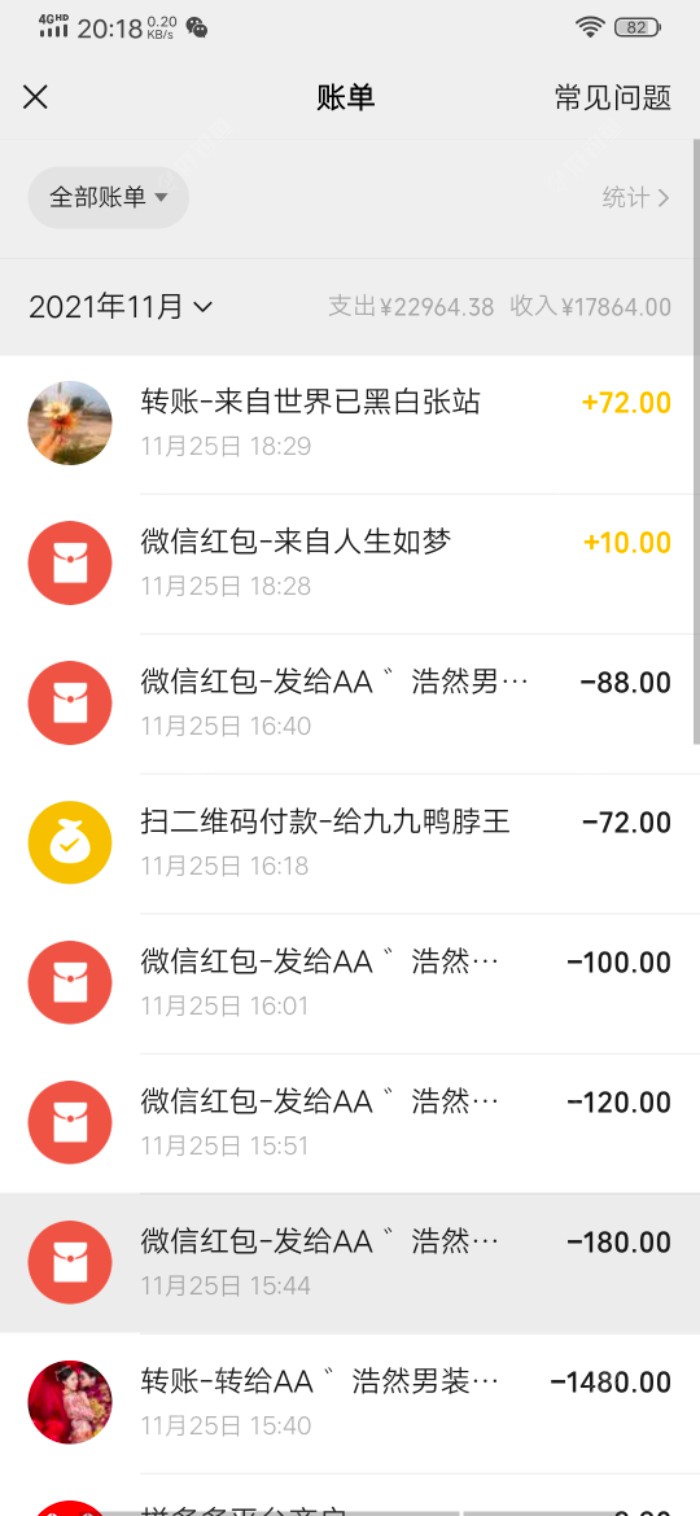Expand the 全部账单 filter dropdown

pos(108,197)
